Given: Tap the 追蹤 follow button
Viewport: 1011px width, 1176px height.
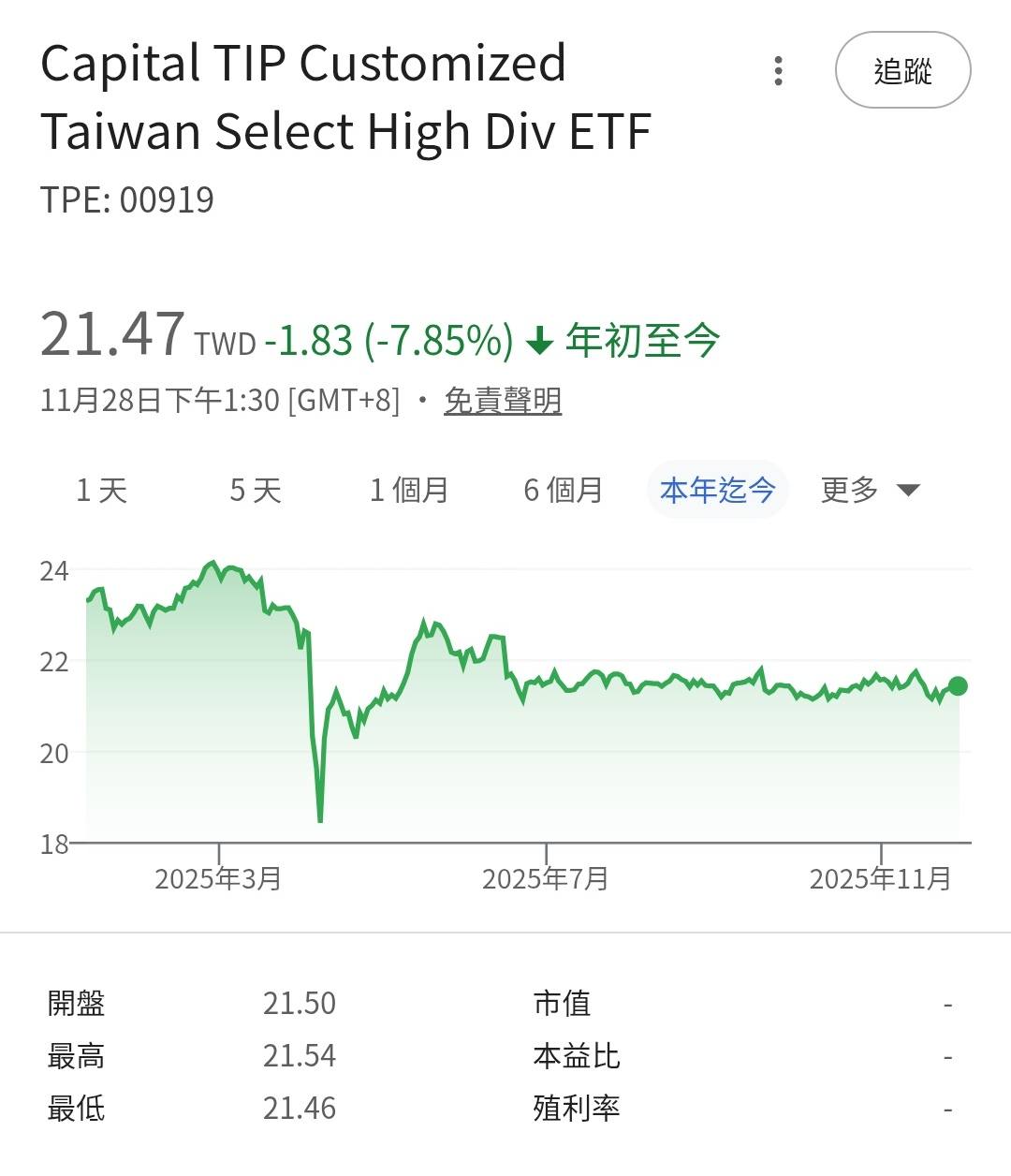Looking at the screenshot, I should point(902,71).
